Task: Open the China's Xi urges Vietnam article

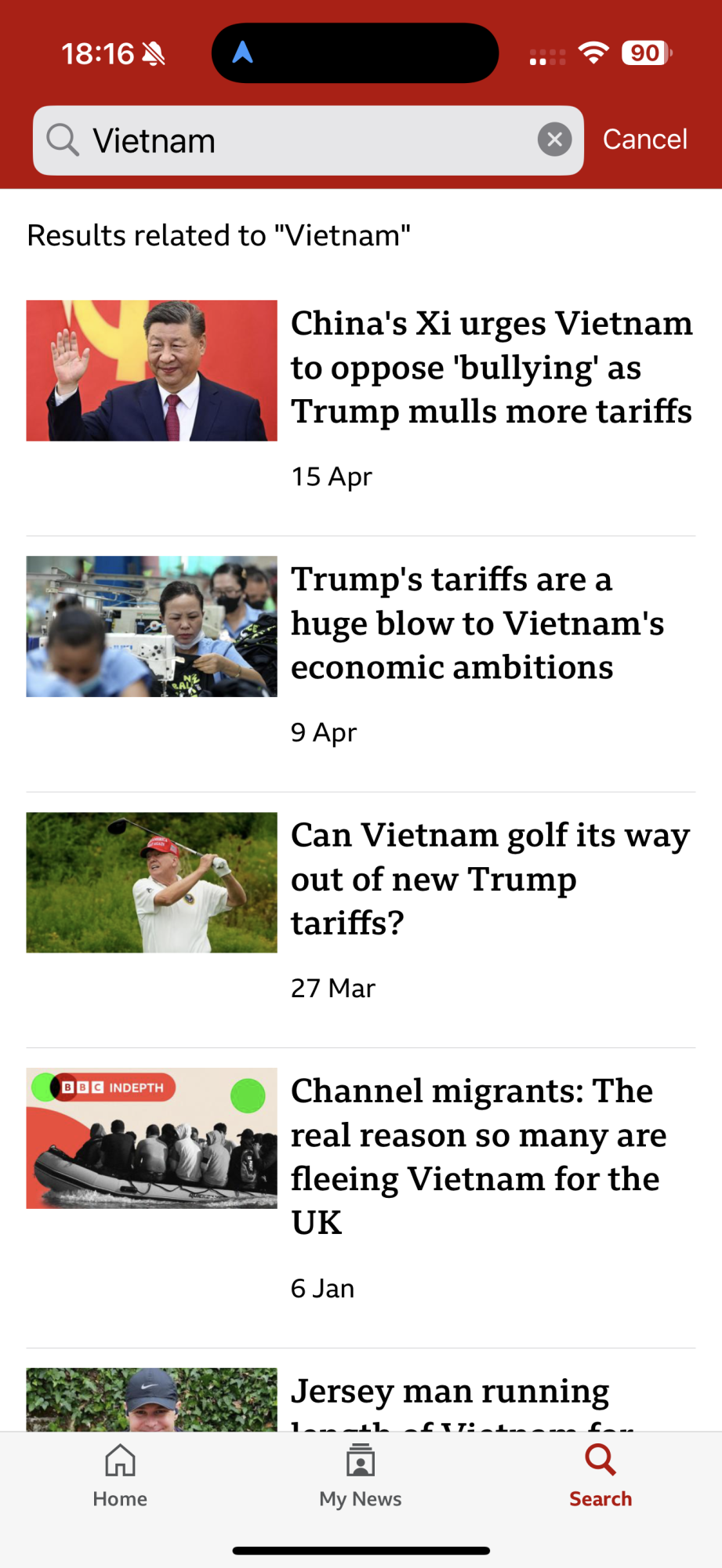Action: (491, 367)
